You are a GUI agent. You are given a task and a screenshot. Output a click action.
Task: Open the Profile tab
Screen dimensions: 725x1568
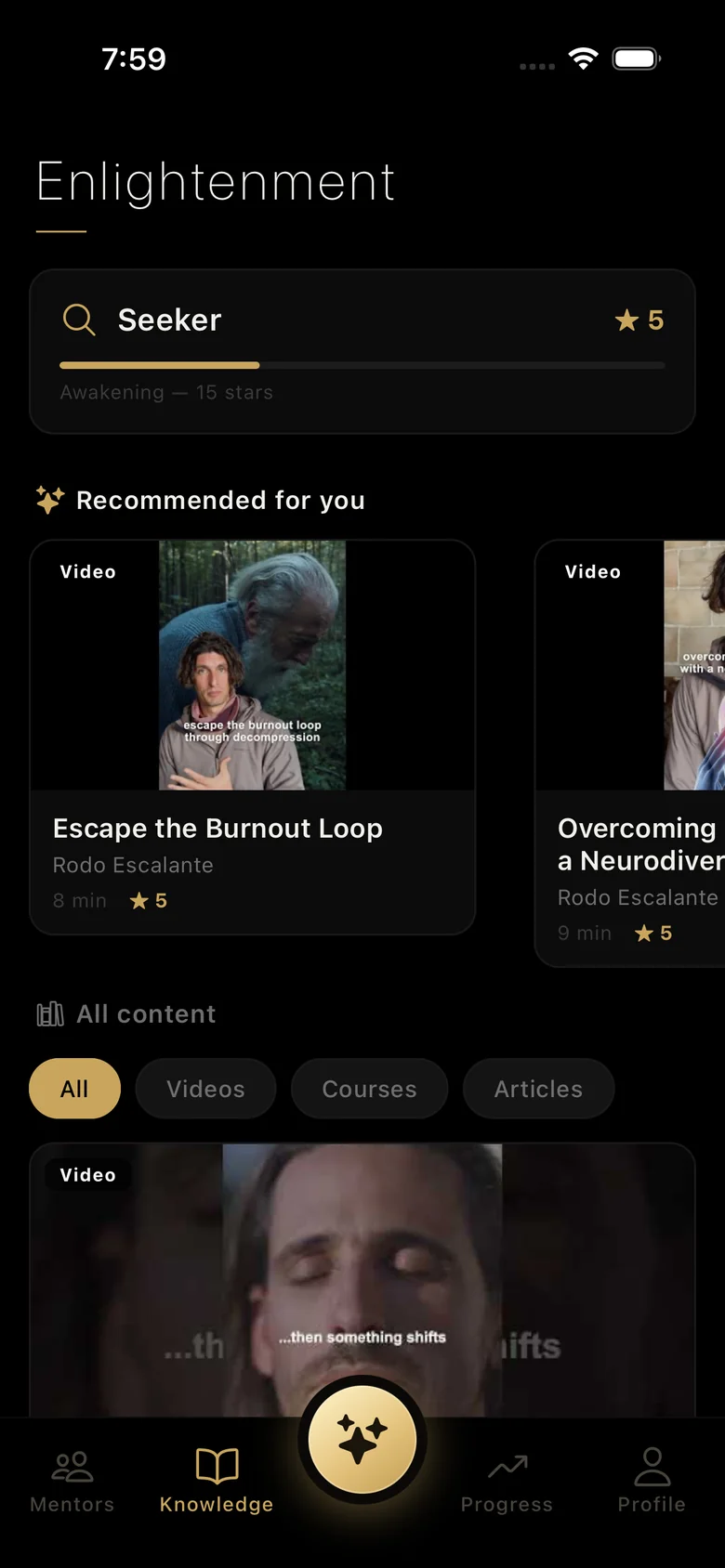point(652,1482)
